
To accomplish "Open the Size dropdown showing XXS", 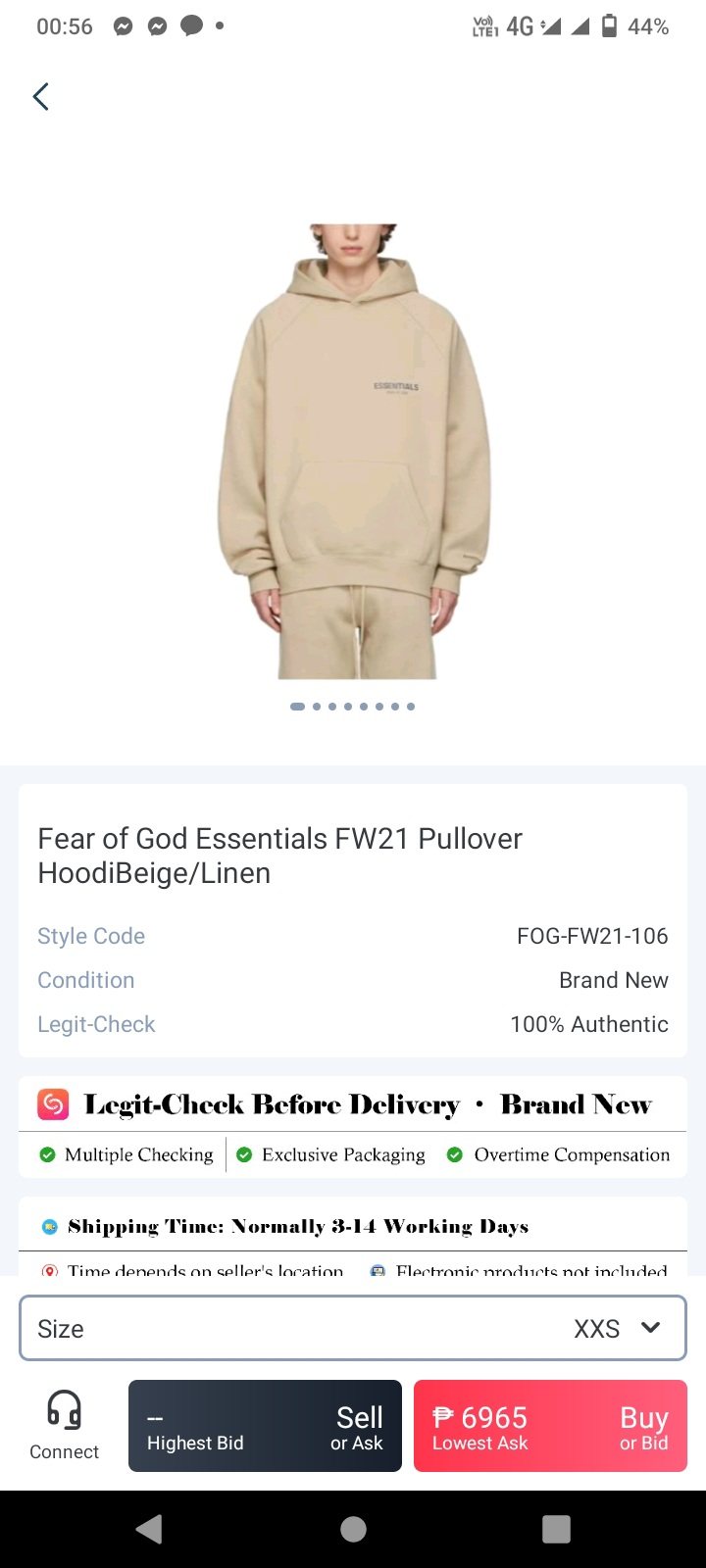I will (353, 1328).
